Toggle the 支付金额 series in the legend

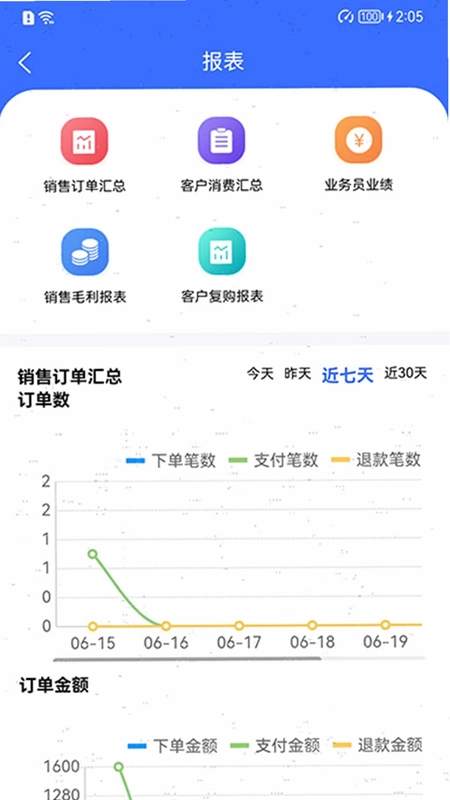click(274, 745)
